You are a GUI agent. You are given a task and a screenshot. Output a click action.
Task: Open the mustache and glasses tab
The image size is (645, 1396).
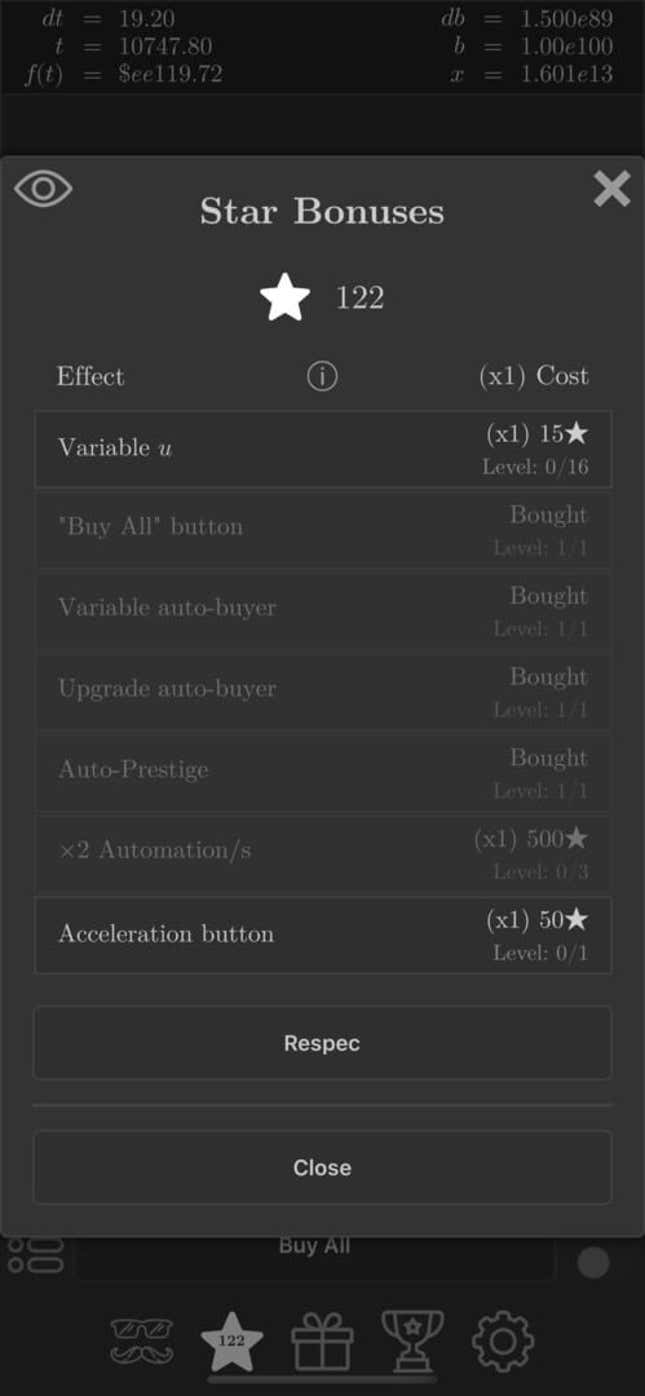pyautogui.click(x=141, y=1340)
